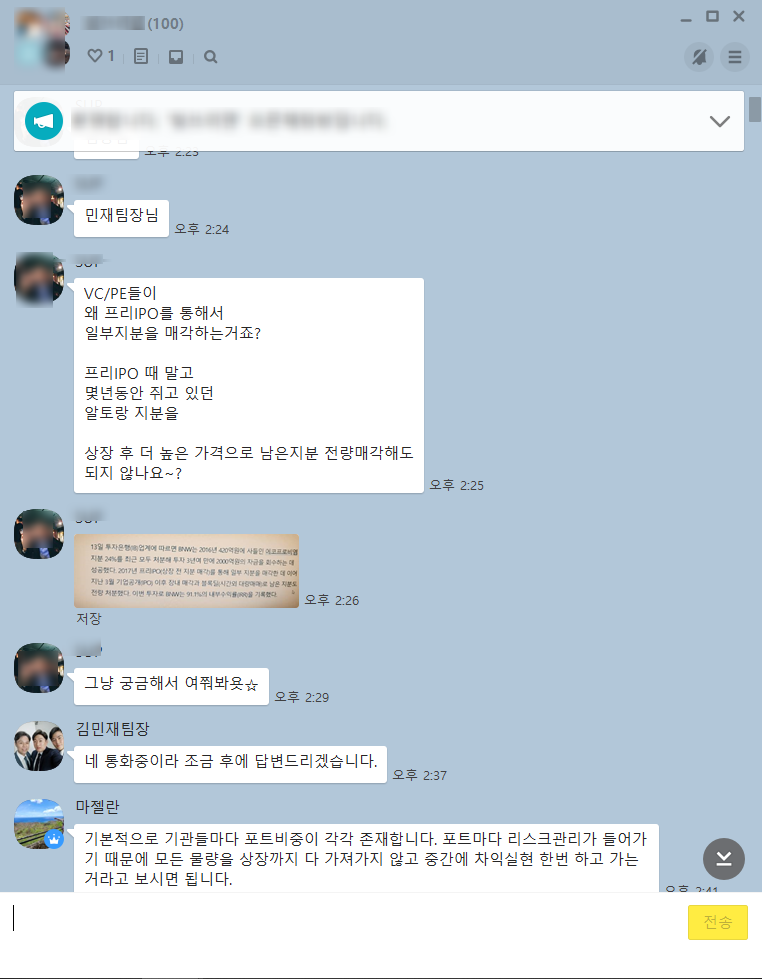
Task: Send the message with 전송
Action: pyautogui.click(x=717, y=922)
